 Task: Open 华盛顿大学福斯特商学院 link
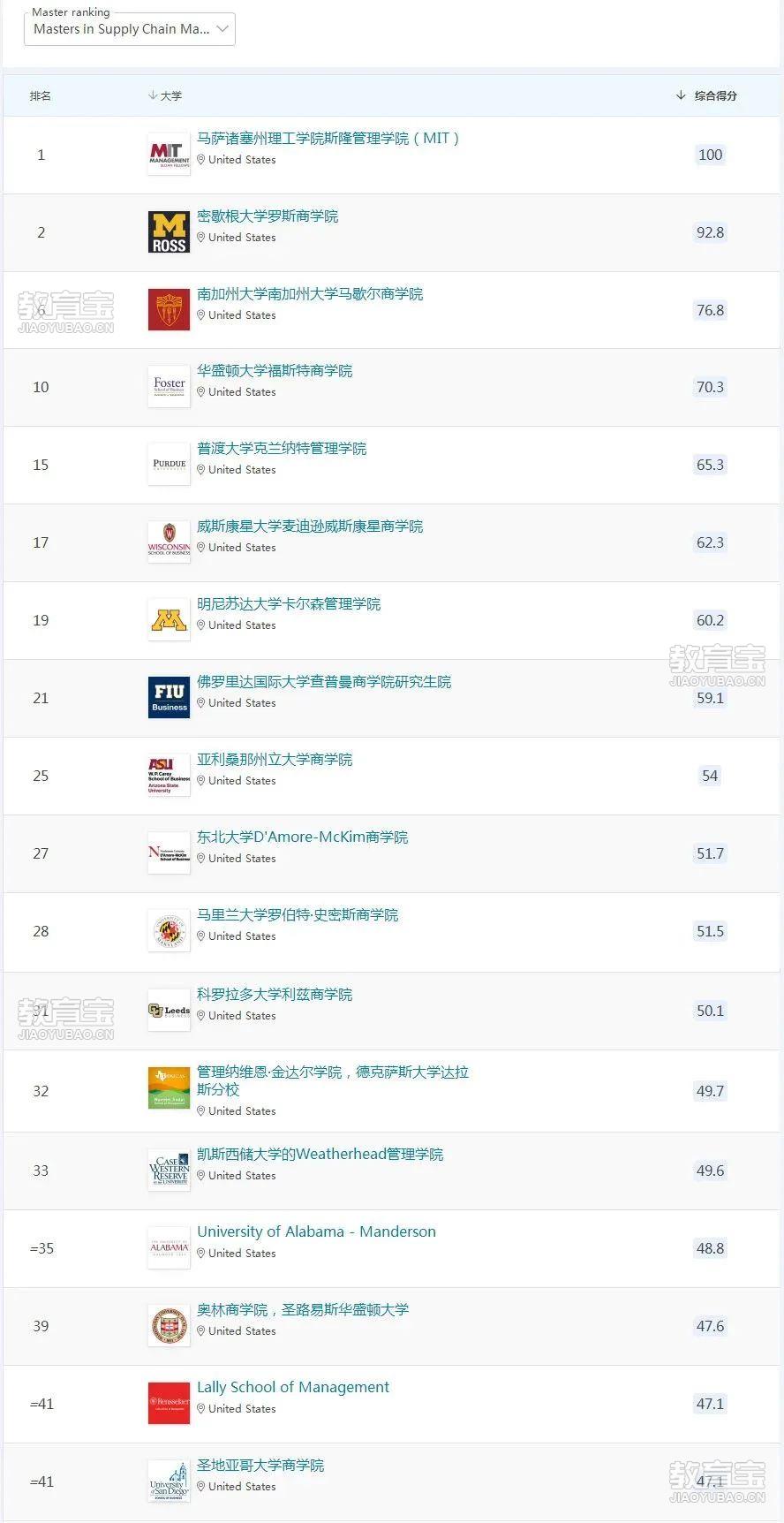275,371
